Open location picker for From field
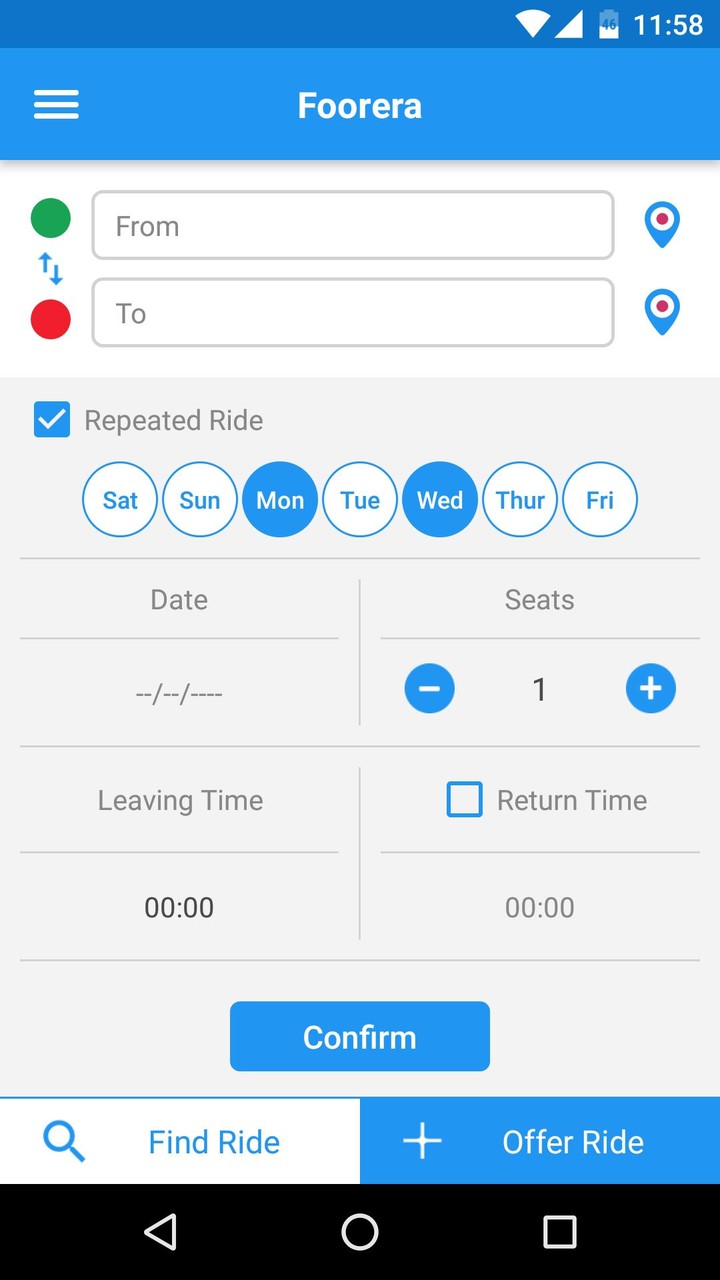The width and height of the screenshot is (720, 1280). pos(661,224)
